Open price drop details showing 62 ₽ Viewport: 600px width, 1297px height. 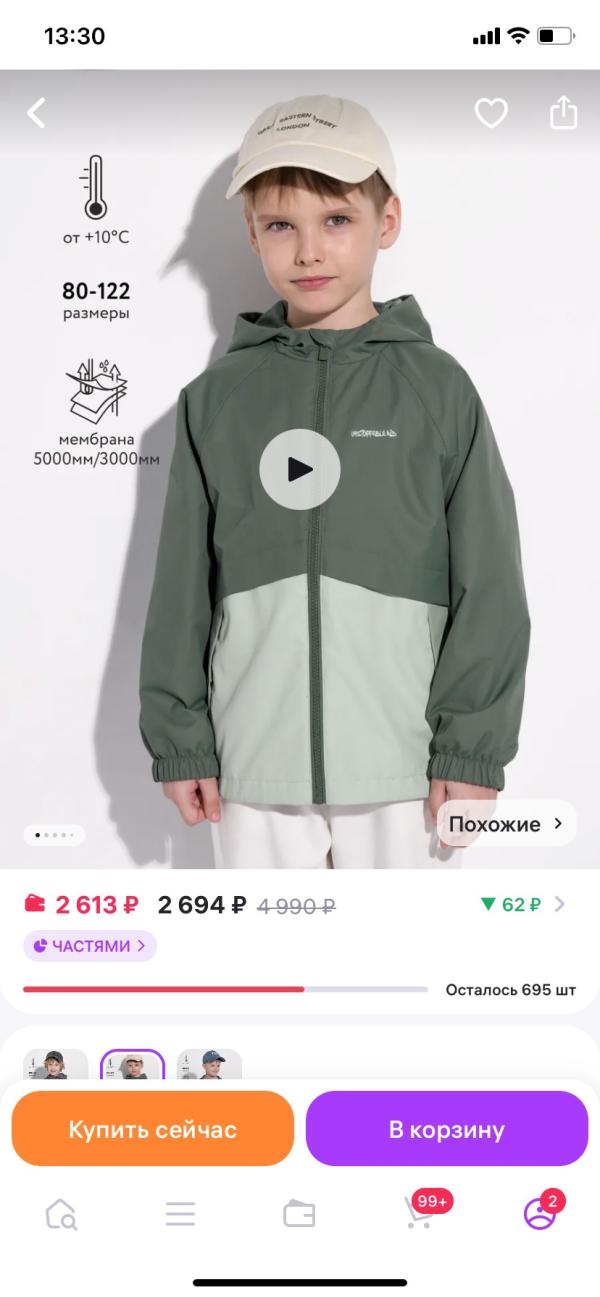point(522,905)
